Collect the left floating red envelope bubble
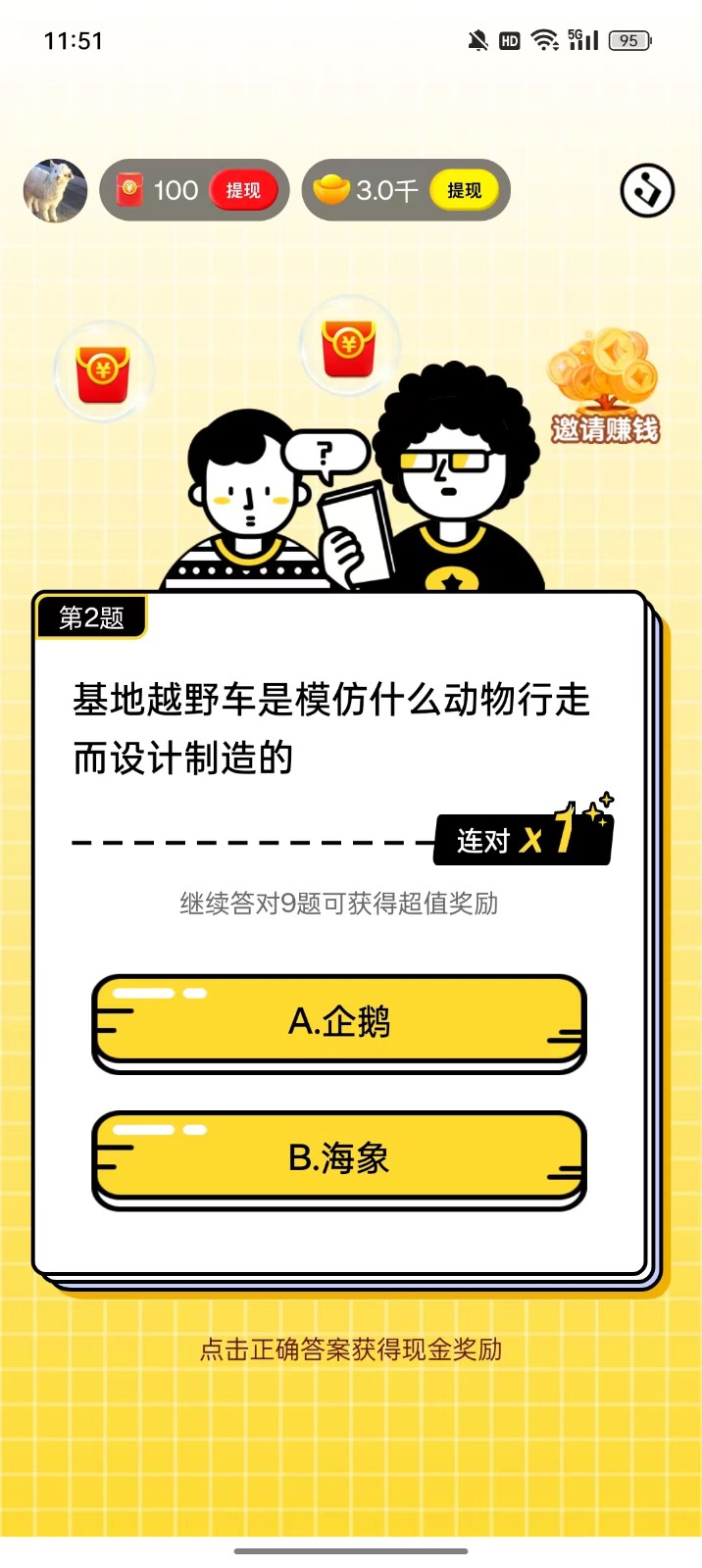 [103, 371]
